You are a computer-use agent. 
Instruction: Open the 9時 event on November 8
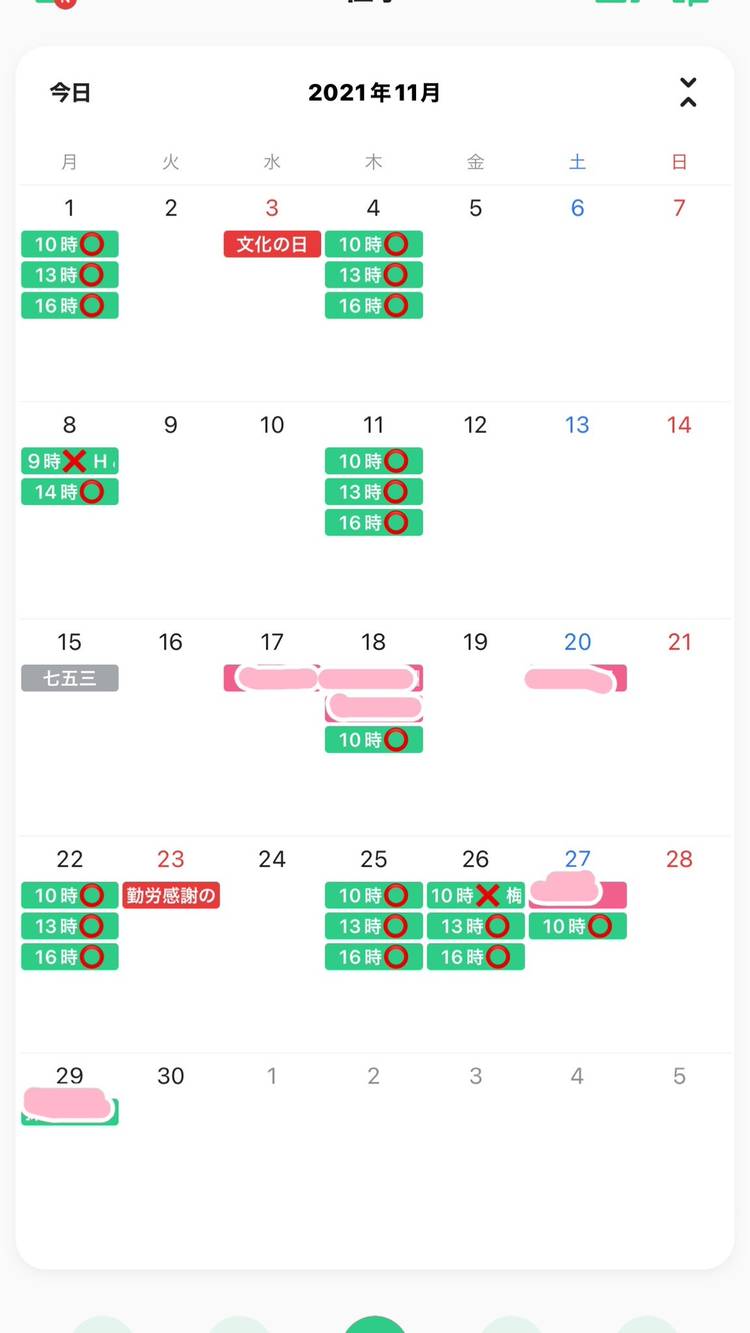[x=70, y=461]
